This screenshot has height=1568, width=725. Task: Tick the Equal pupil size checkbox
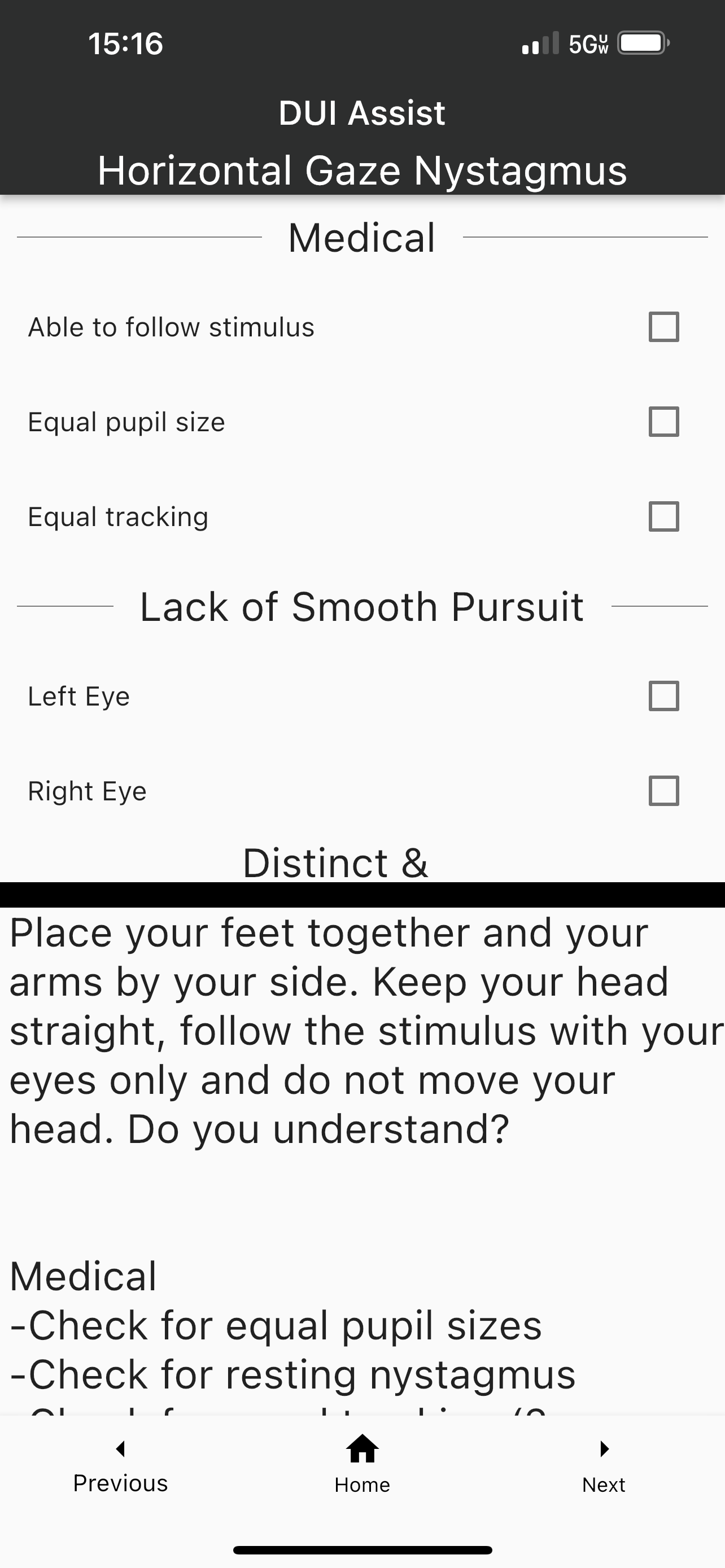(x=663, y=422)
